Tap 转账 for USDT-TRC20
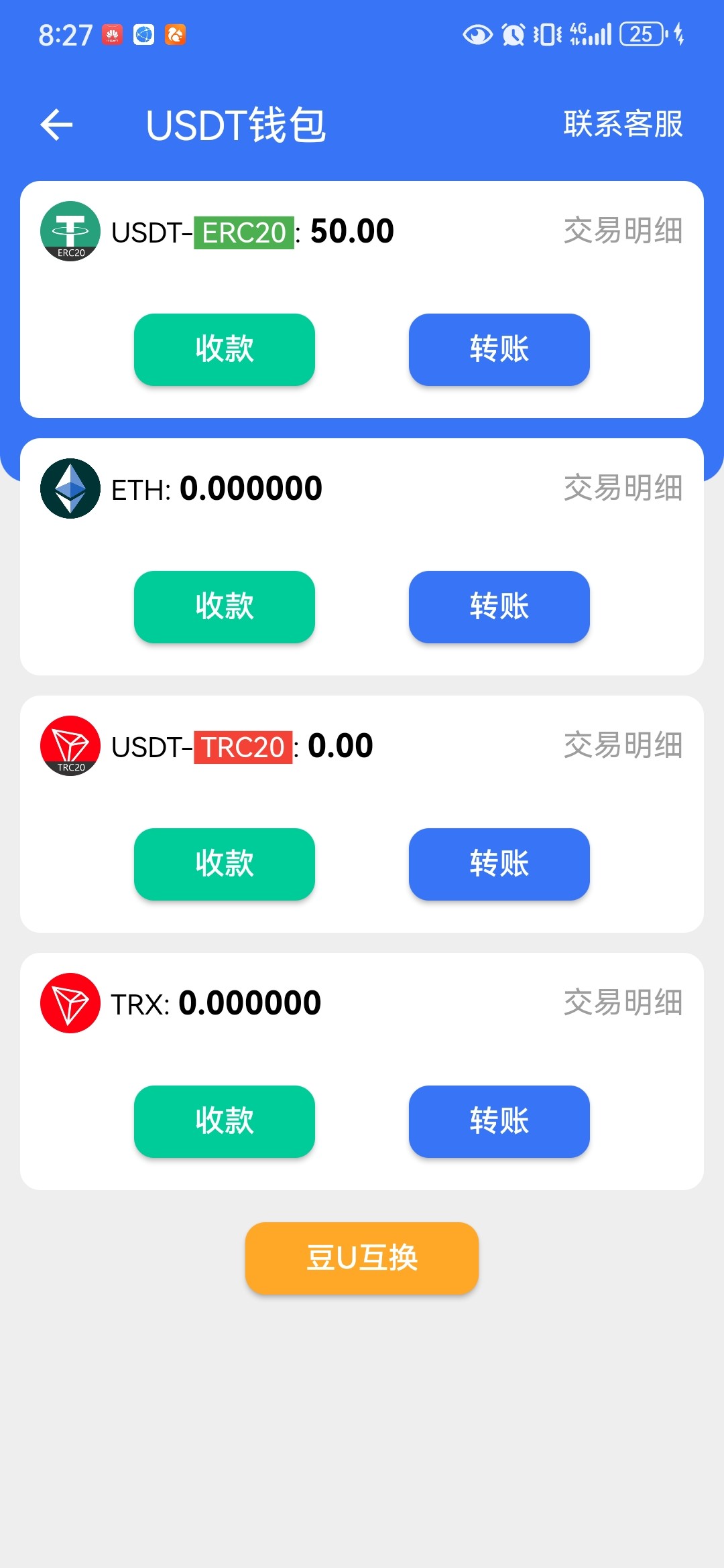Screen dimensions: 724x1568 tap(499, 864)
